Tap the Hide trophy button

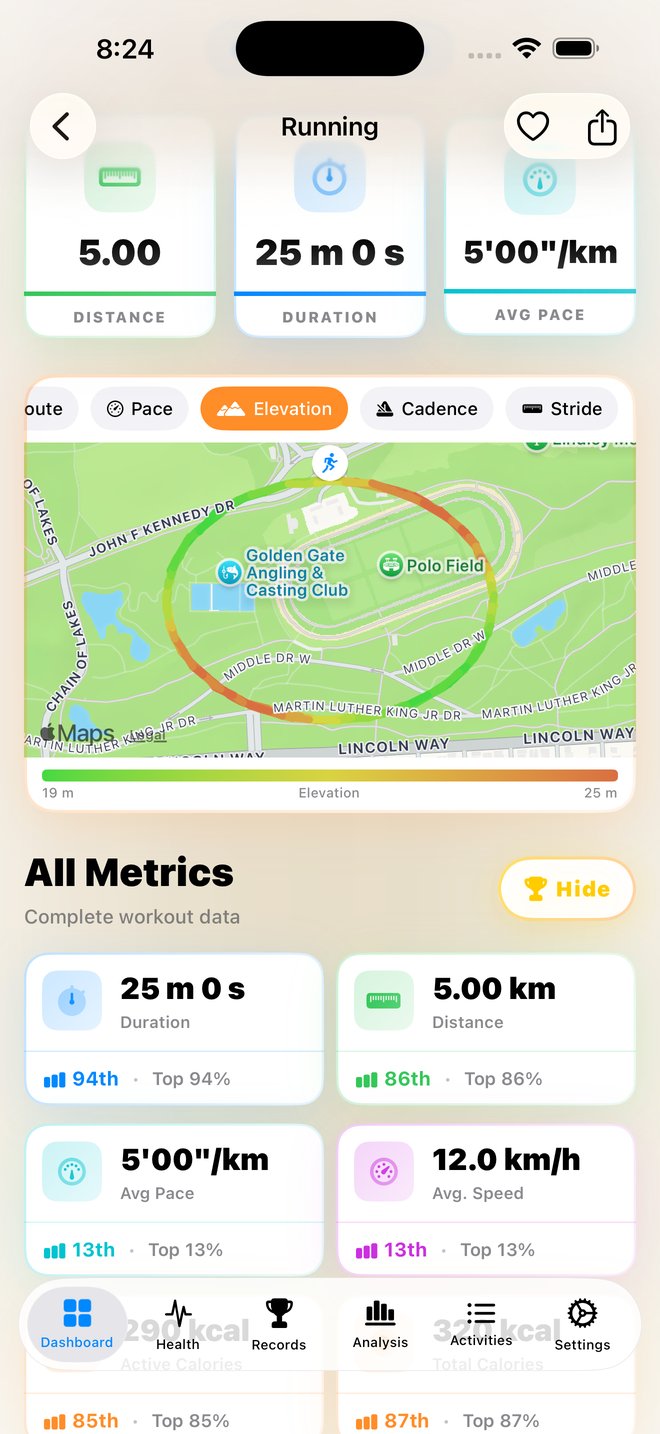566,889
